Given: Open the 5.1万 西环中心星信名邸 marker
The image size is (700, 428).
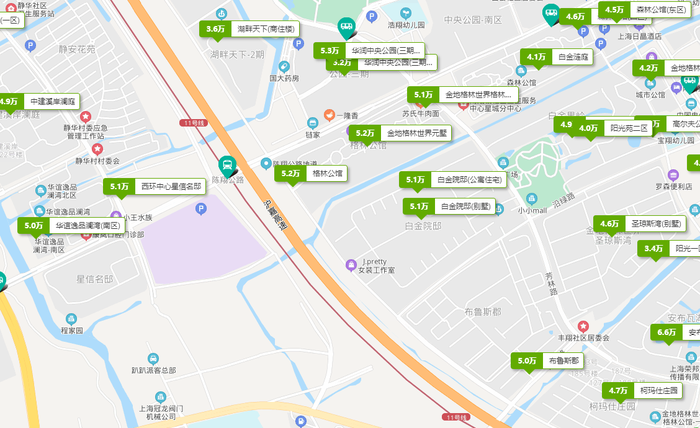Looking at the screenshot, I should tap(155, 186).
